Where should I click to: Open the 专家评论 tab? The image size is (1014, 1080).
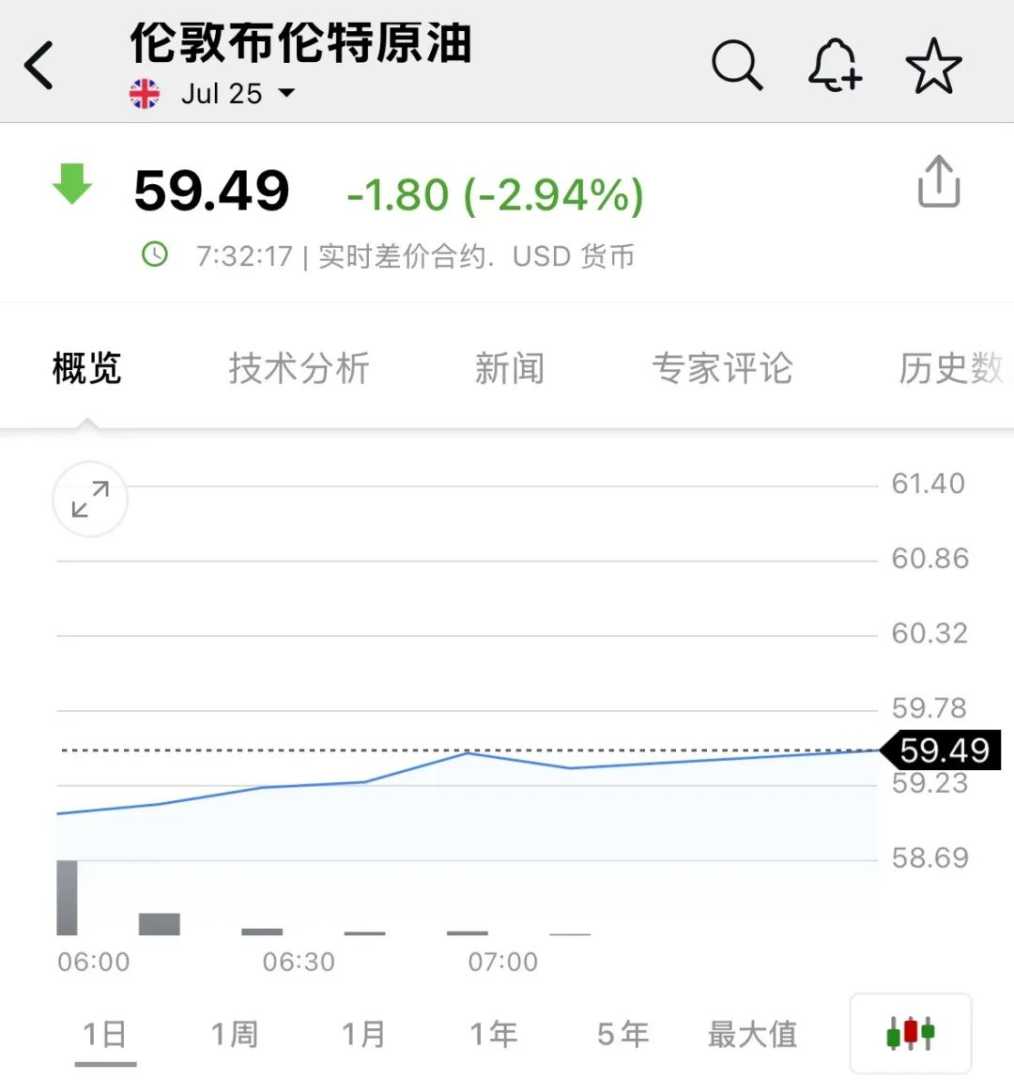click(722, 368)
